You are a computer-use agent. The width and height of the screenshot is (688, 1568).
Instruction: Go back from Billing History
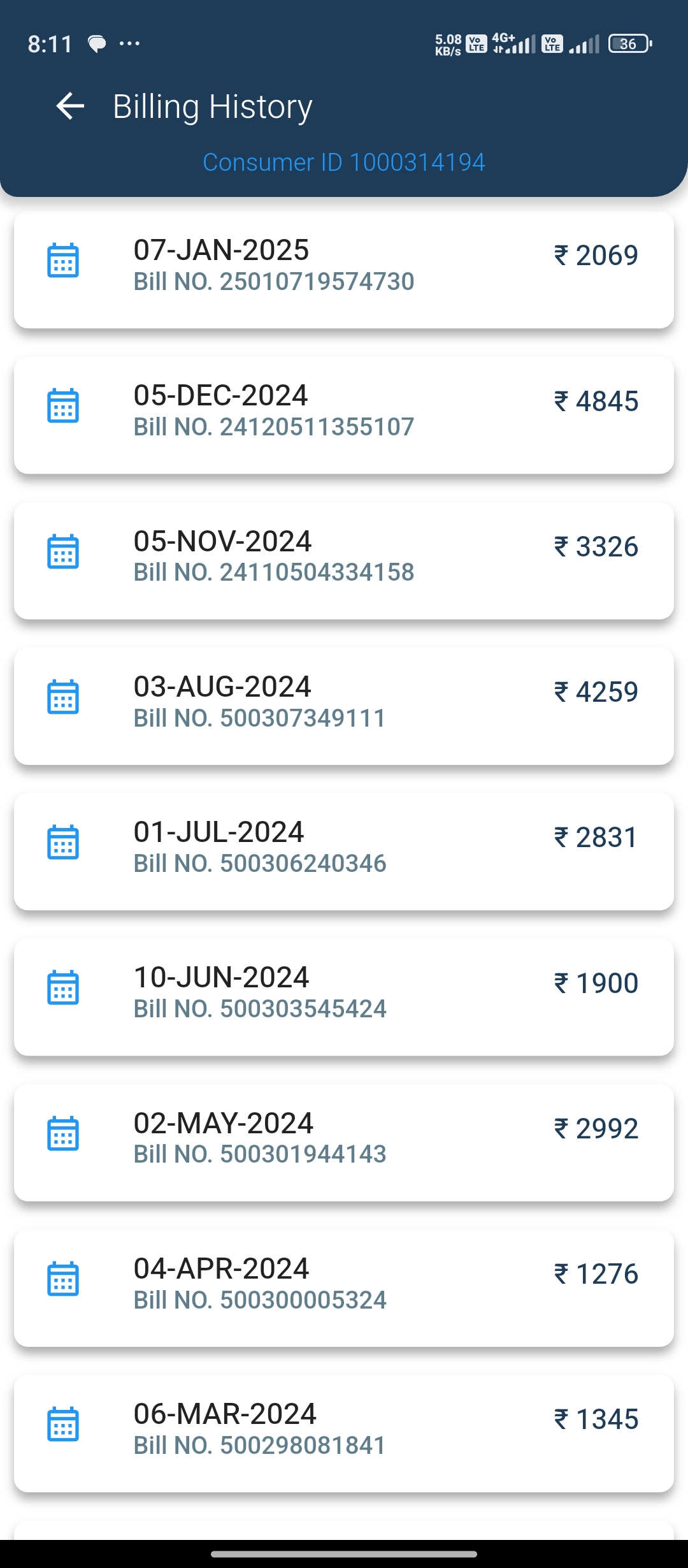click(x=70, y=106)
